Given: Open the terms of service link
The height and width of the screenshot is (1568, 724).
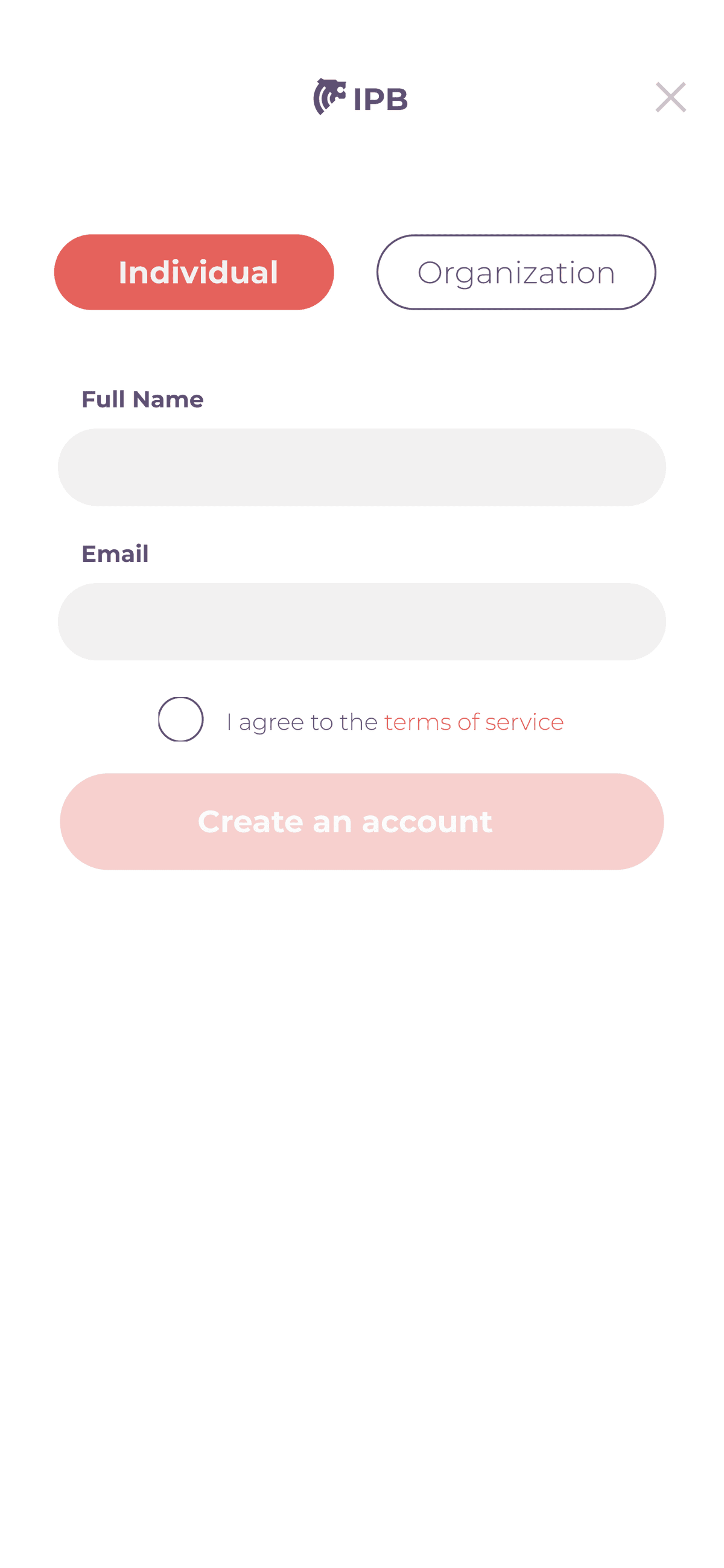Looking at the screenshot, I should (474, 722).
